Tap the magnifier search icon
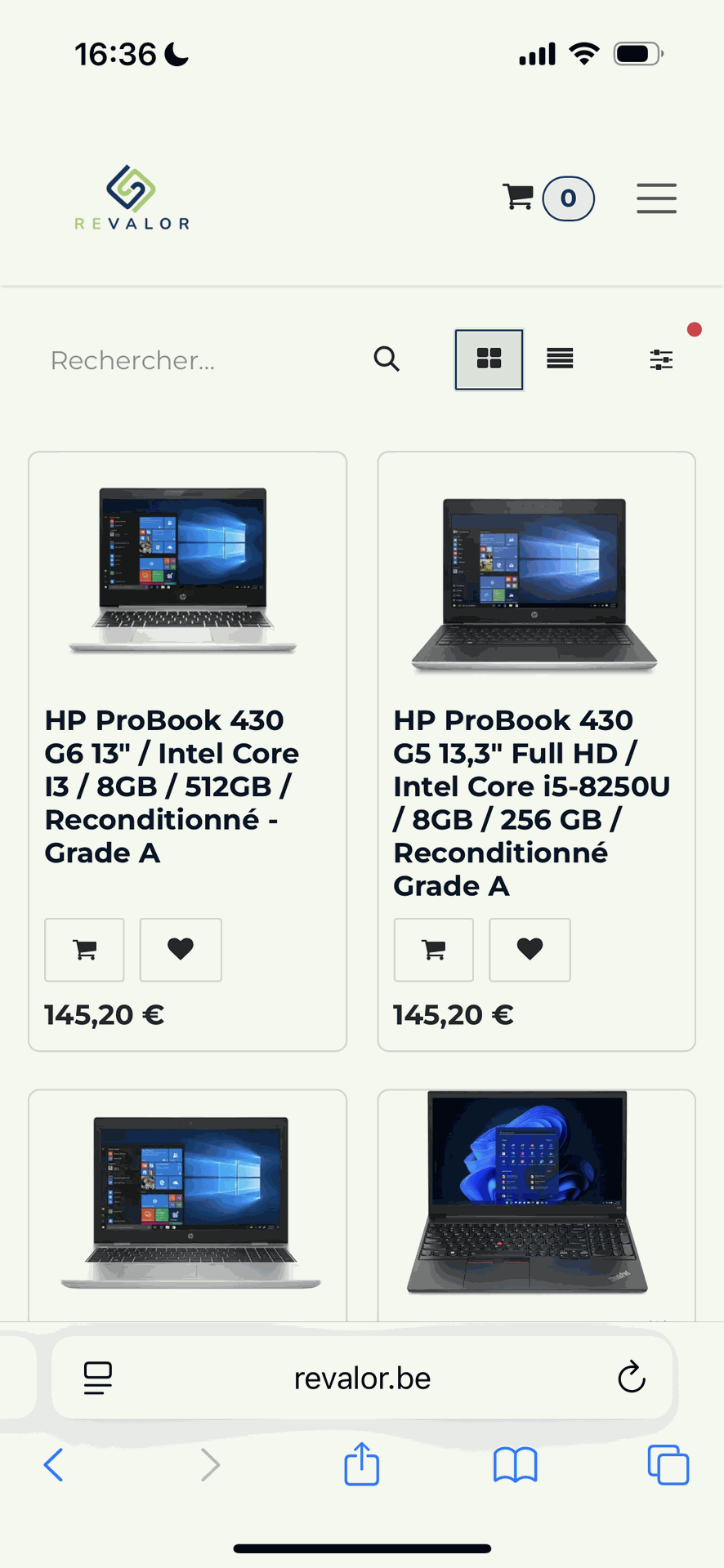This screenshot has height=1568, width=724. (x=387, y=359)
